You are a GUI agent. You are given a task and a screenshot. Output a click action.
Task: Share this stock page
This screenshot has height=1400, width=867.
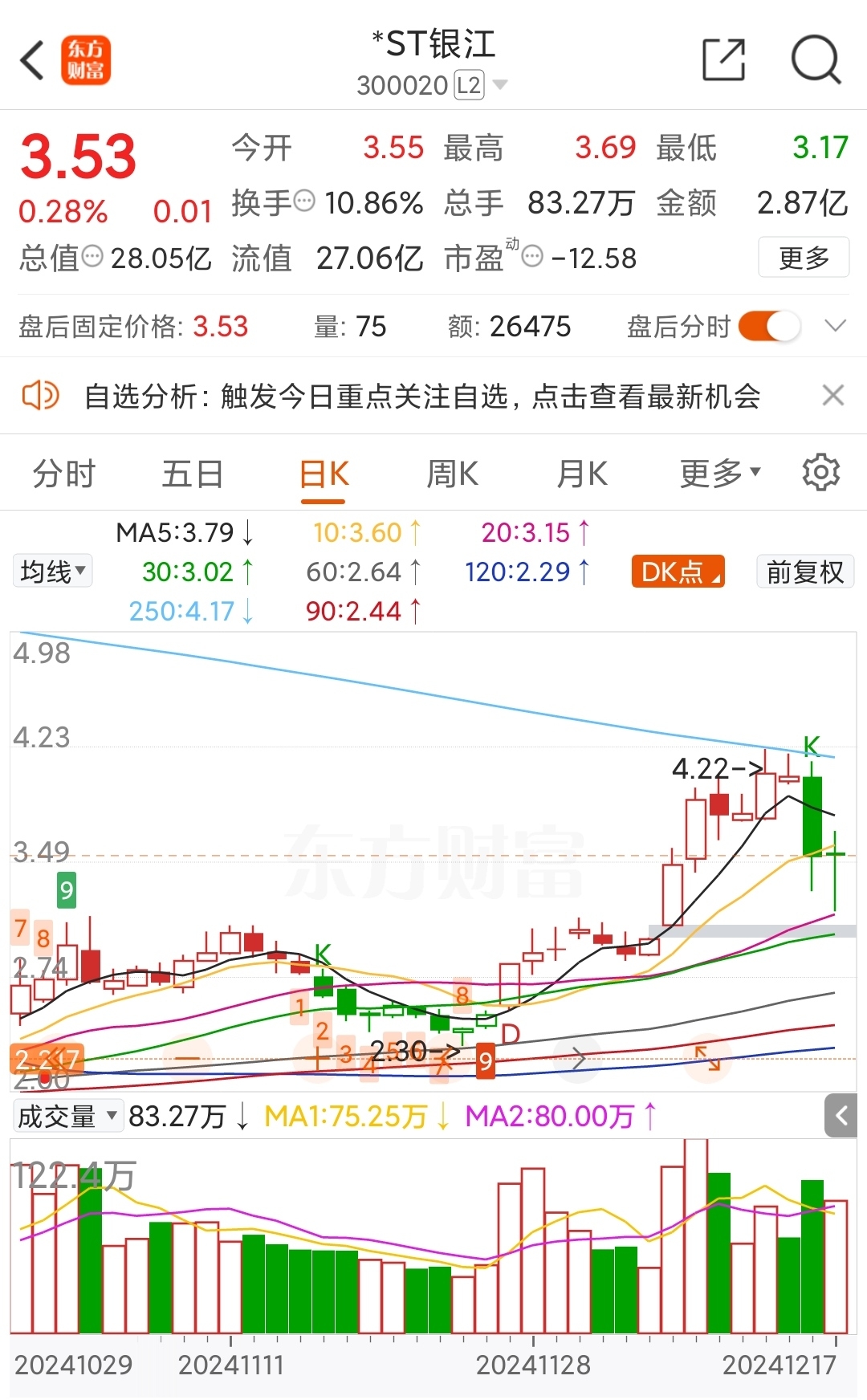[723, 60]
